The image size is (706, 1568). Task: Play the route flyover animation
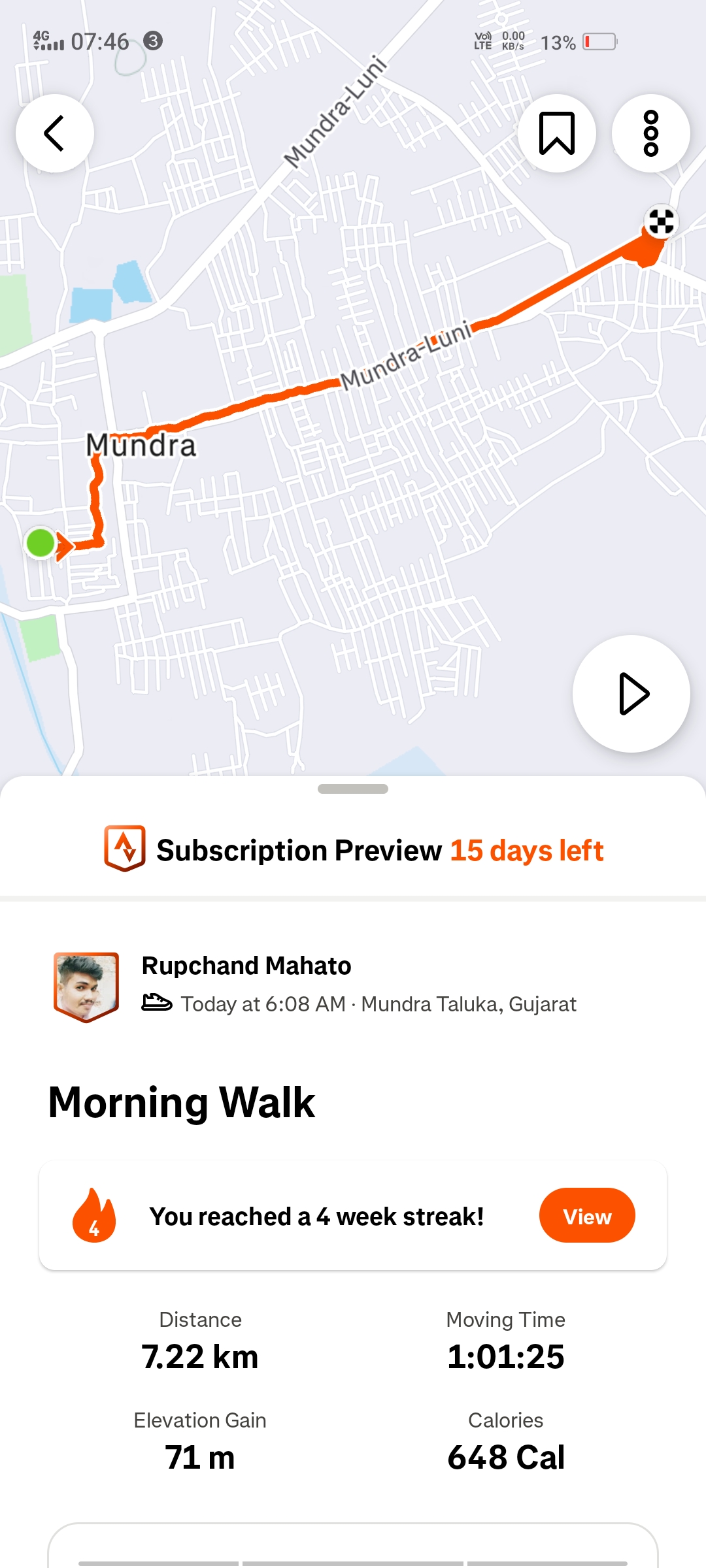631,694
